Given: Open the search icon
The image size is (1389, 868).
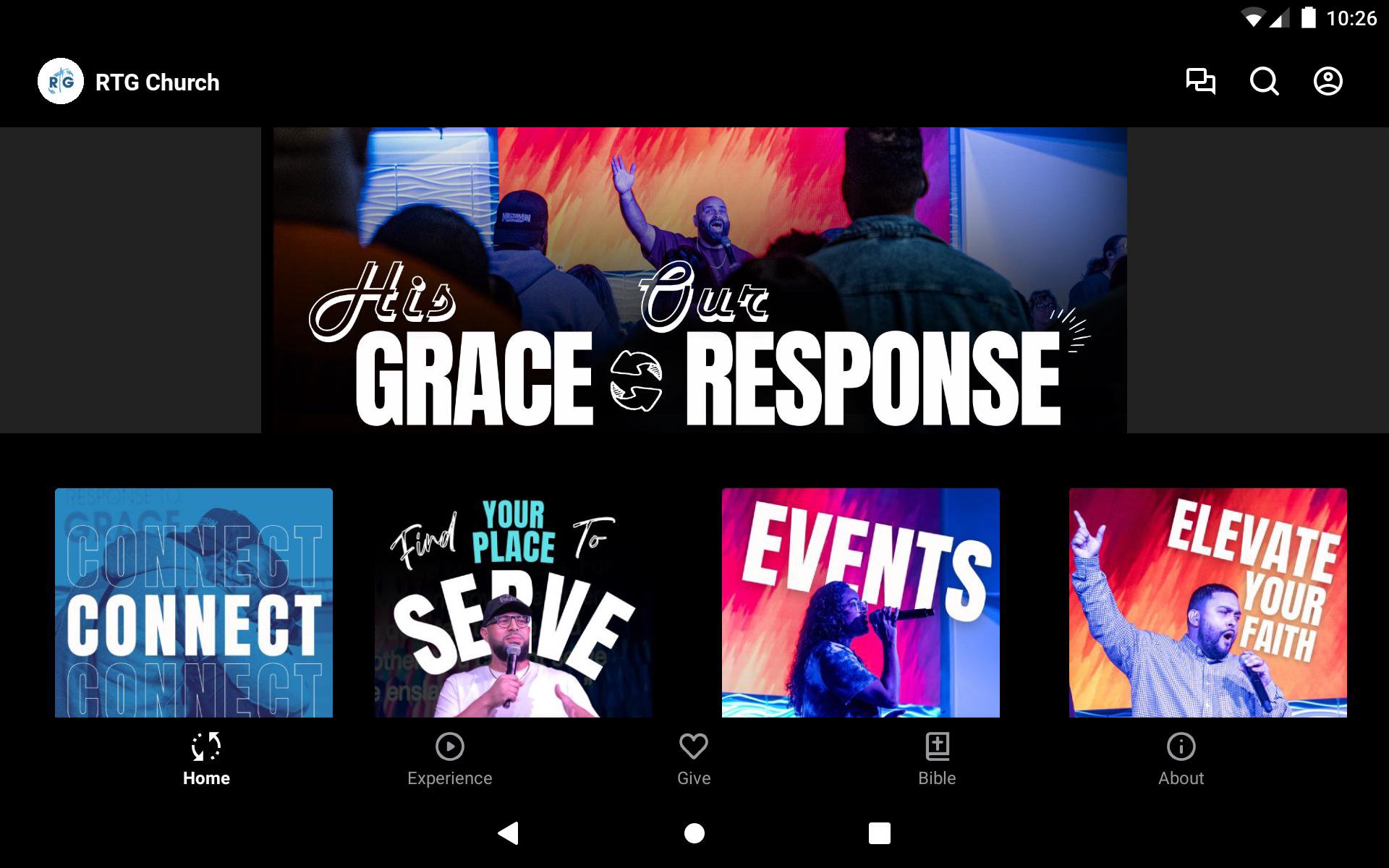Looking at the screenshot, I should (1264, 81).
